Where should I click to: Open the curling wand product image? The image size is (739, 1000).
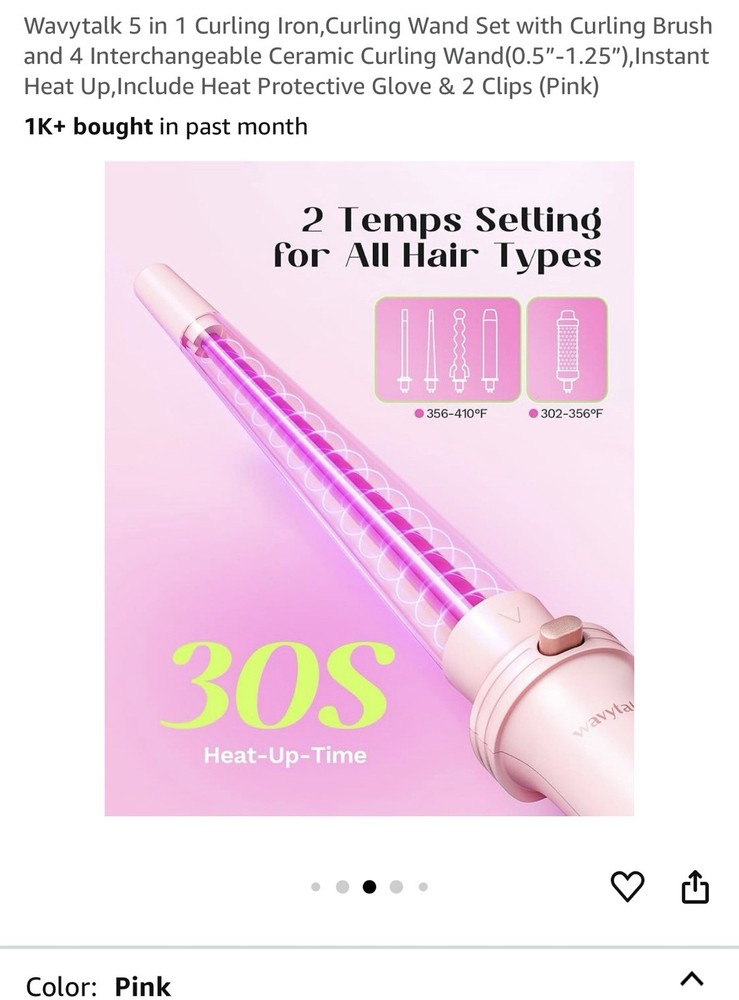point(369,488)
